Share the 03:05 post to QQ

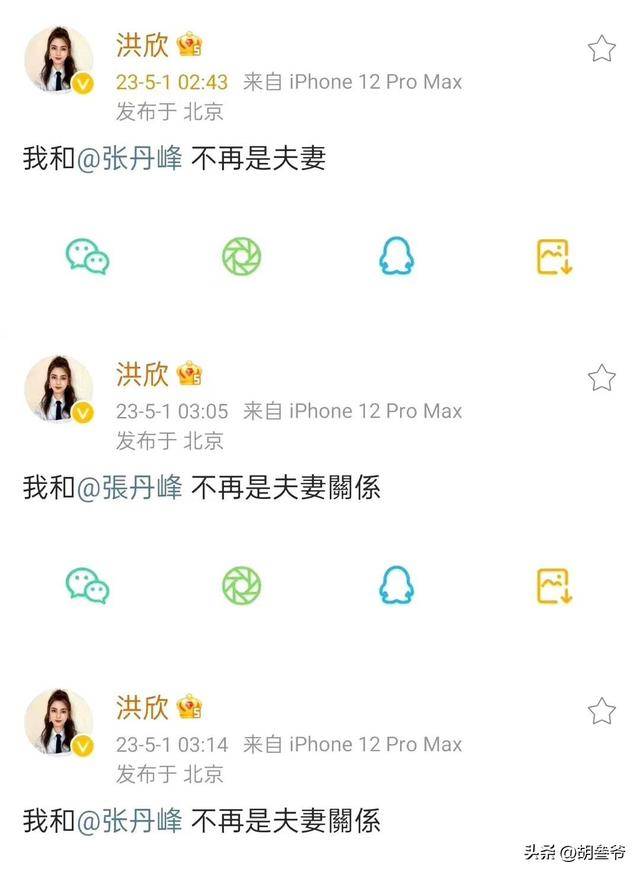(x=396, y=585)
